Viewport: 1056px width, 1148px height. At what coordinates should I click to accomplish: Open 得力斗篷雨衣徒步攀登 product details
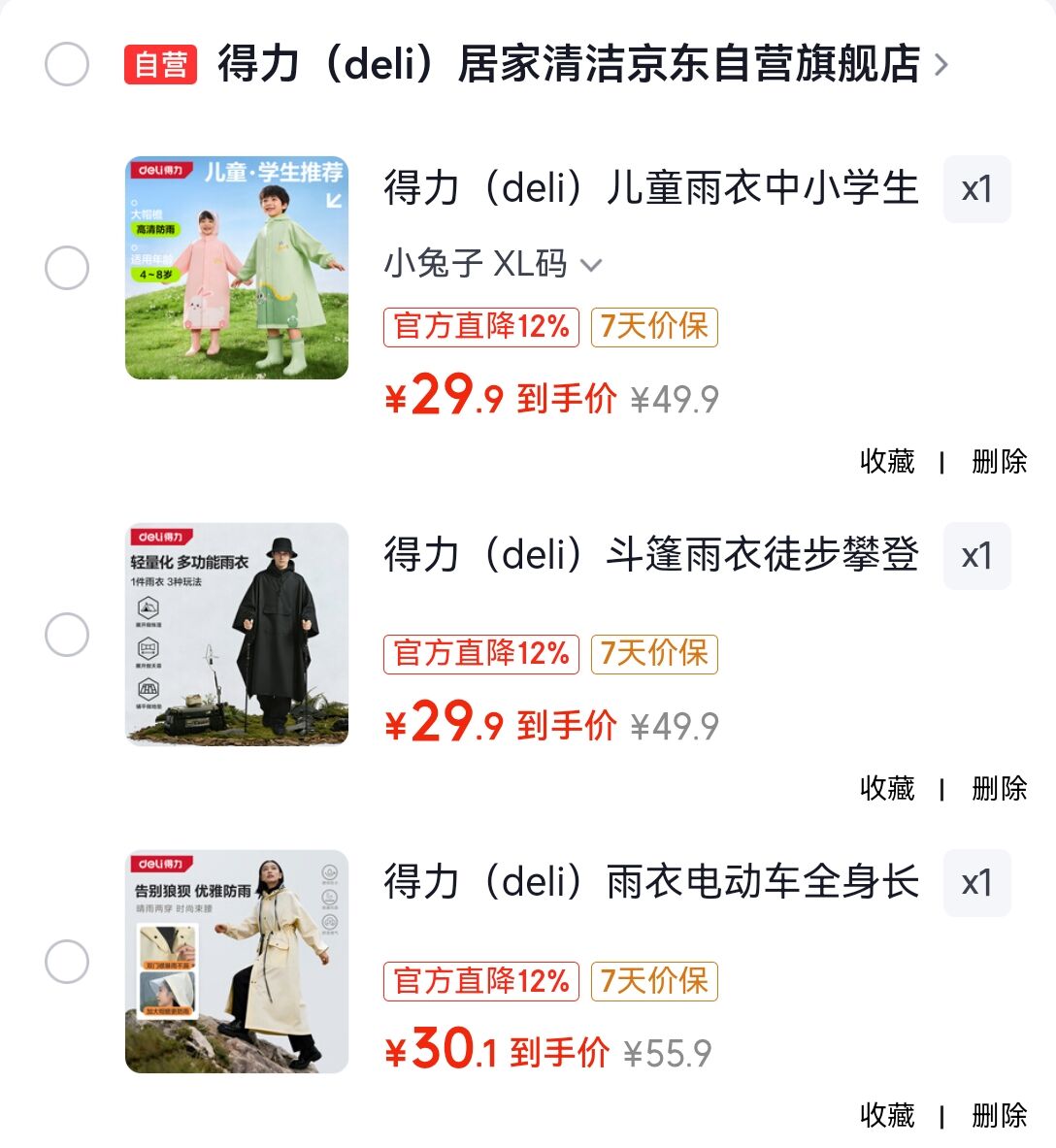[650, 555]
